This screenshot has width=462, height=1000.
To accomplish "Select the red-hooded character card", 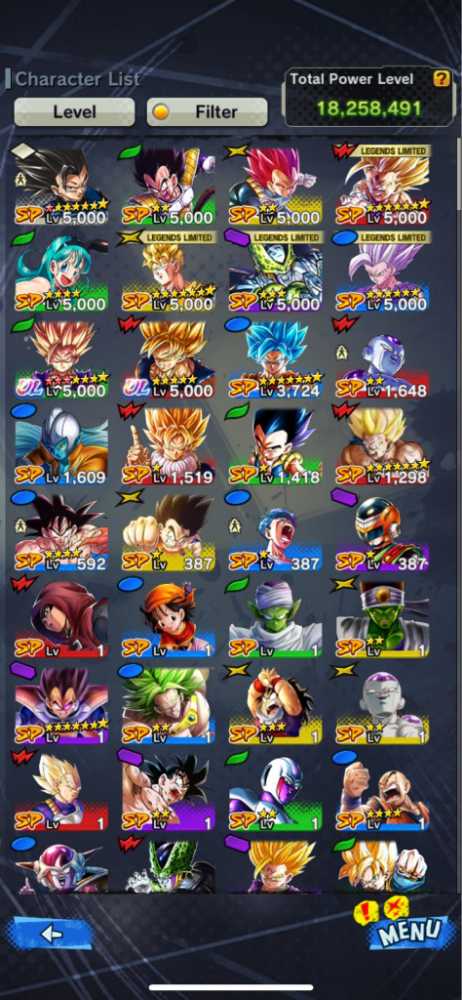I will point(61,619).
